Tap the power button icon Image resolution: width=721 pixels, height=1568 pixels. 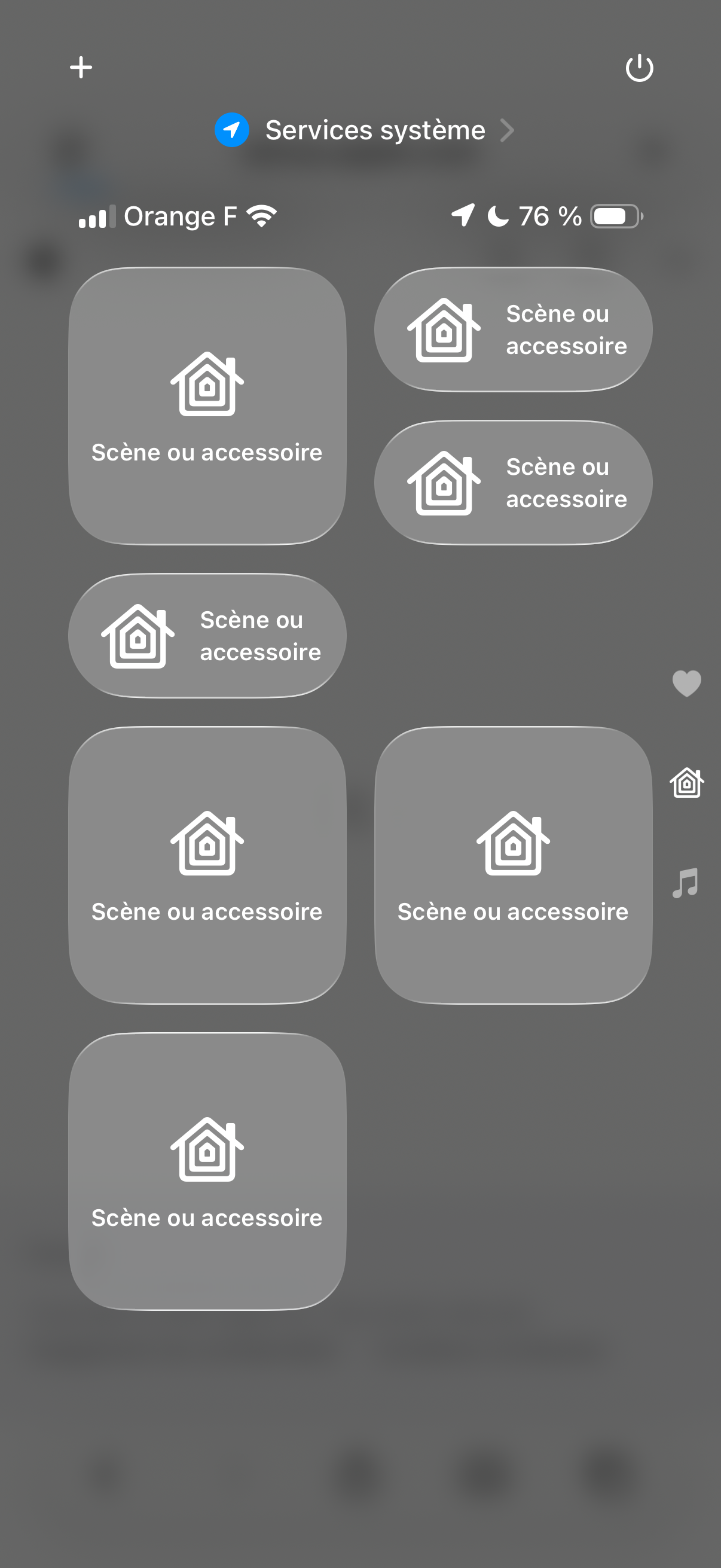[640, 68]
